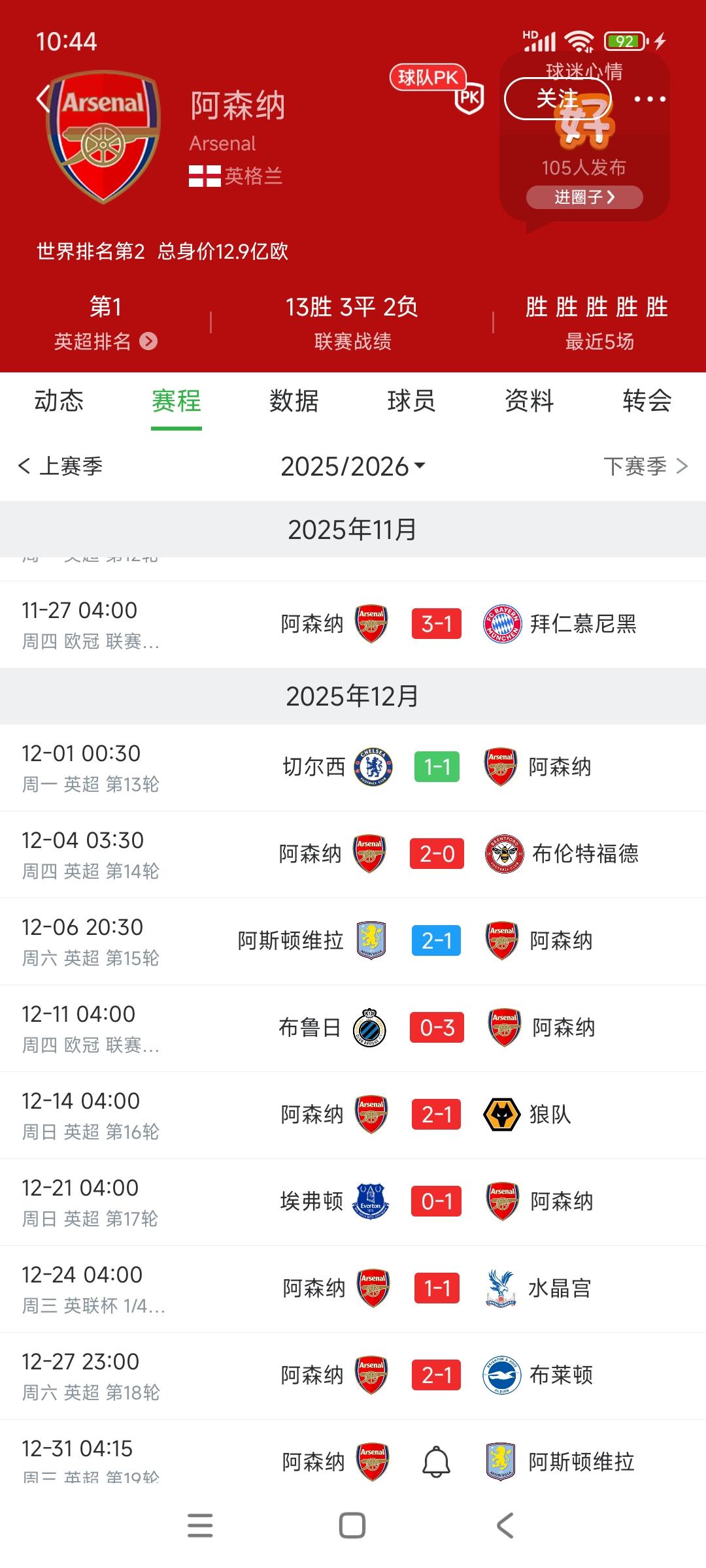Open 英超排名 league standings

[105, 341]
